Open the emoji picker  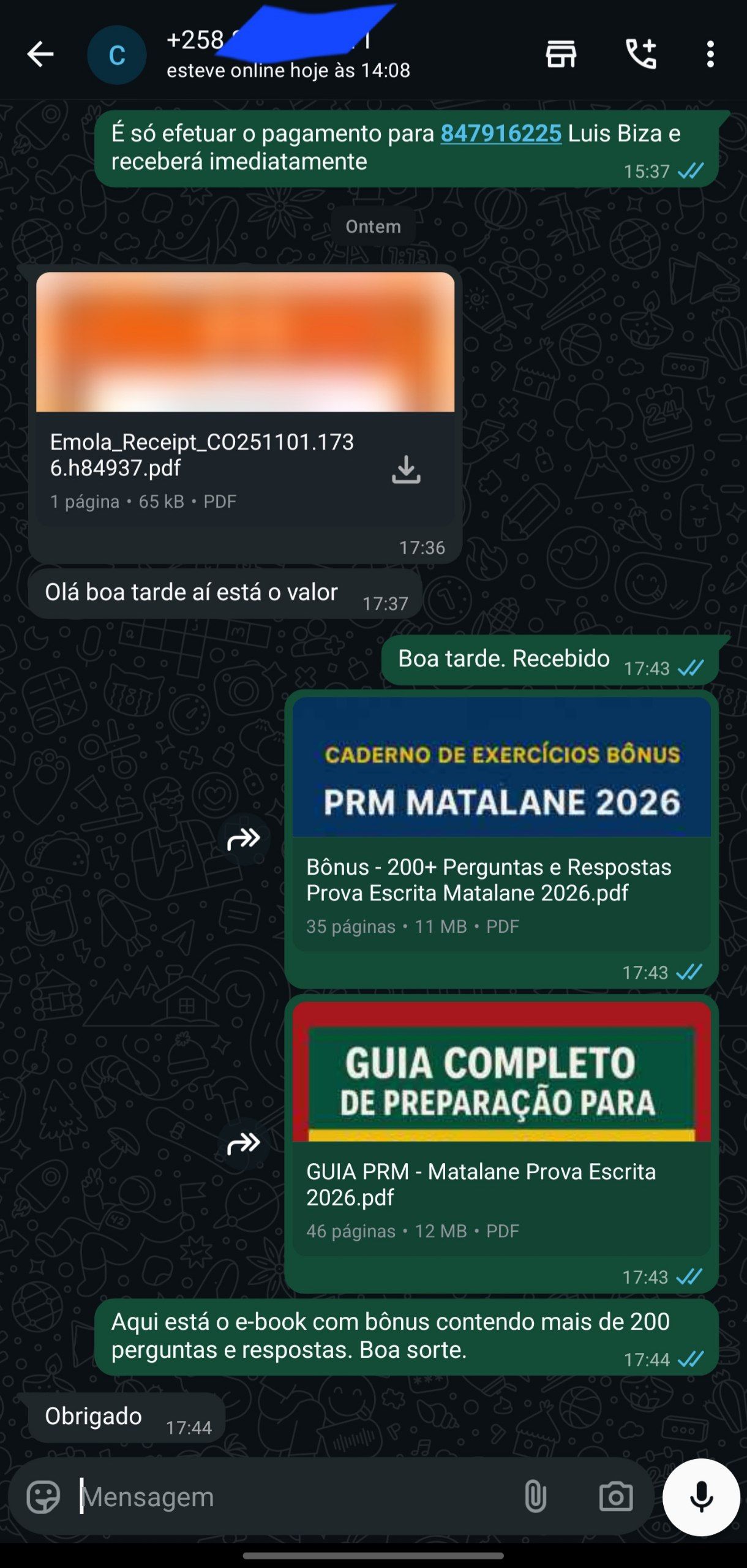tap(43, 1497)
